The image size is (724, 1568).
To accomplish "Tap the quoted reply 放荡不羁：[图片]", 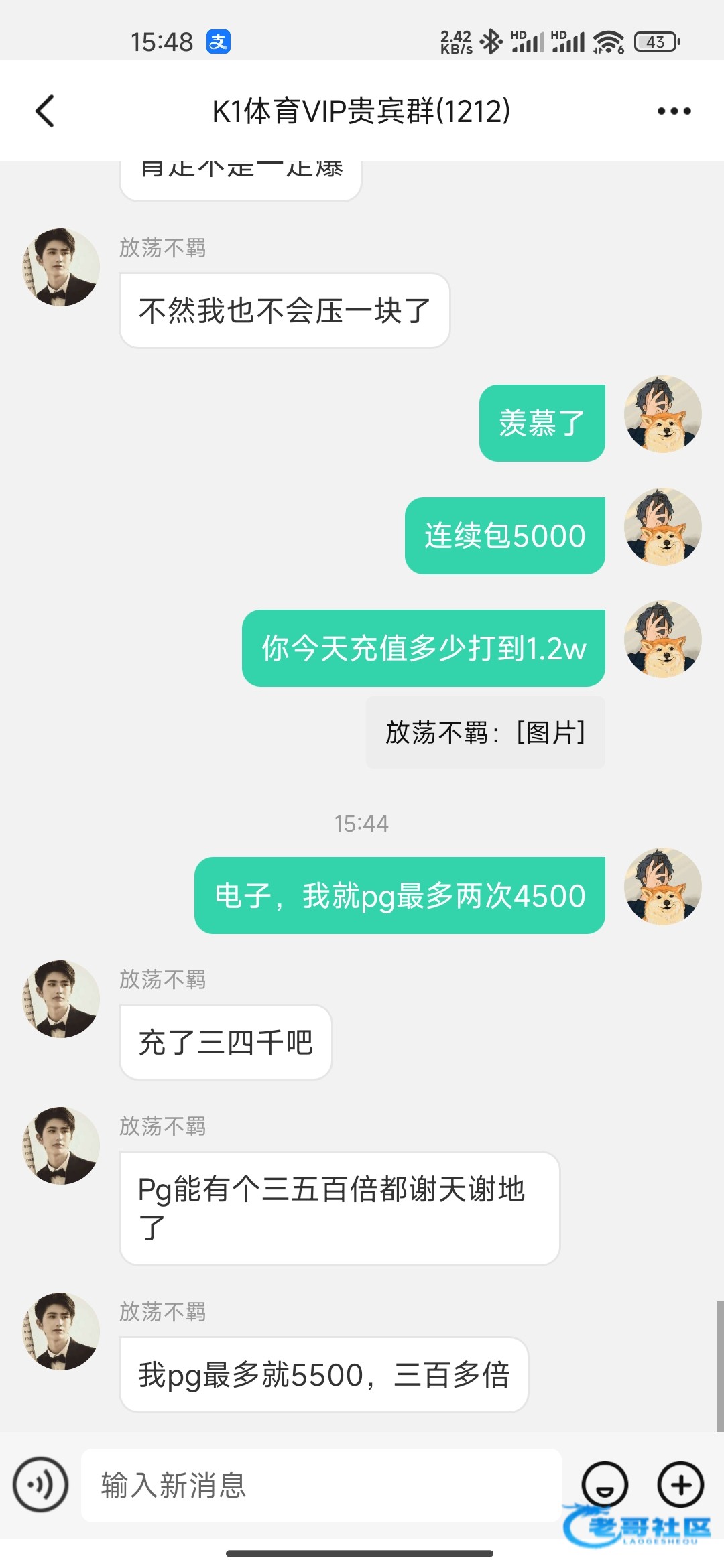I will click(485, 732).
